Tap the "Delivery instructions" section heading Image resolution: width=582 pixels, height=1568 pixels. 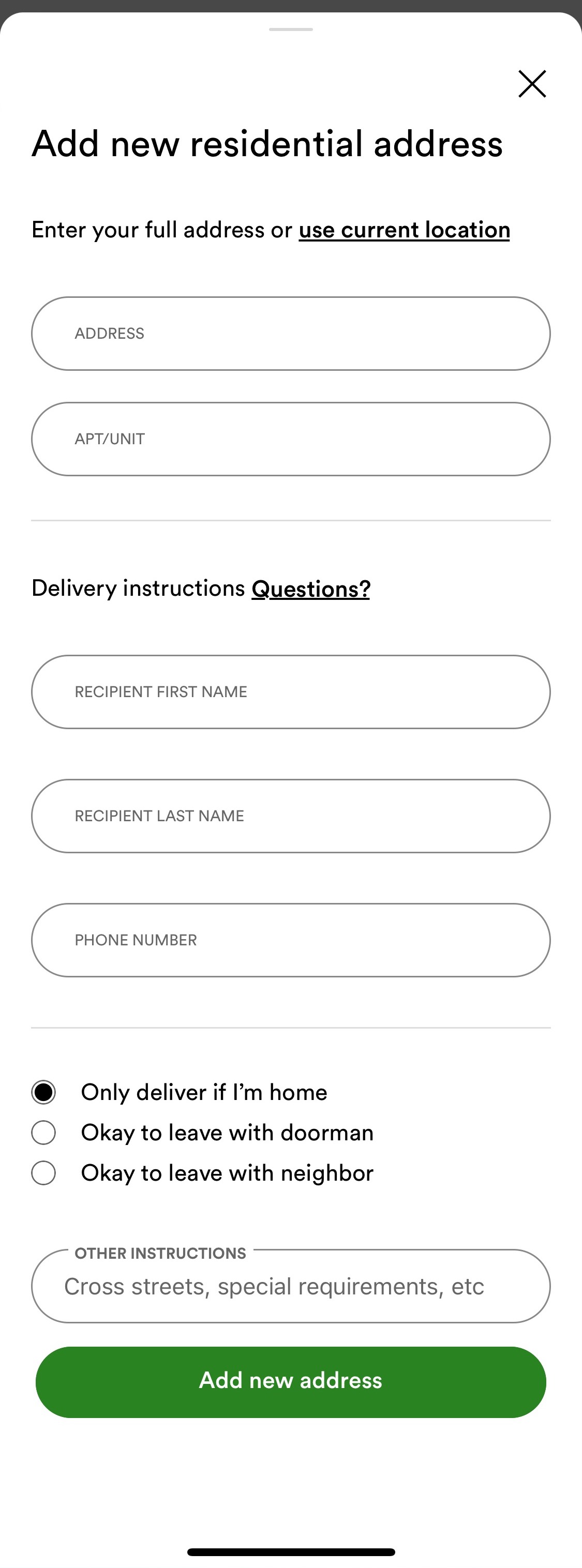pyautogui.click(x=138, y=588)
